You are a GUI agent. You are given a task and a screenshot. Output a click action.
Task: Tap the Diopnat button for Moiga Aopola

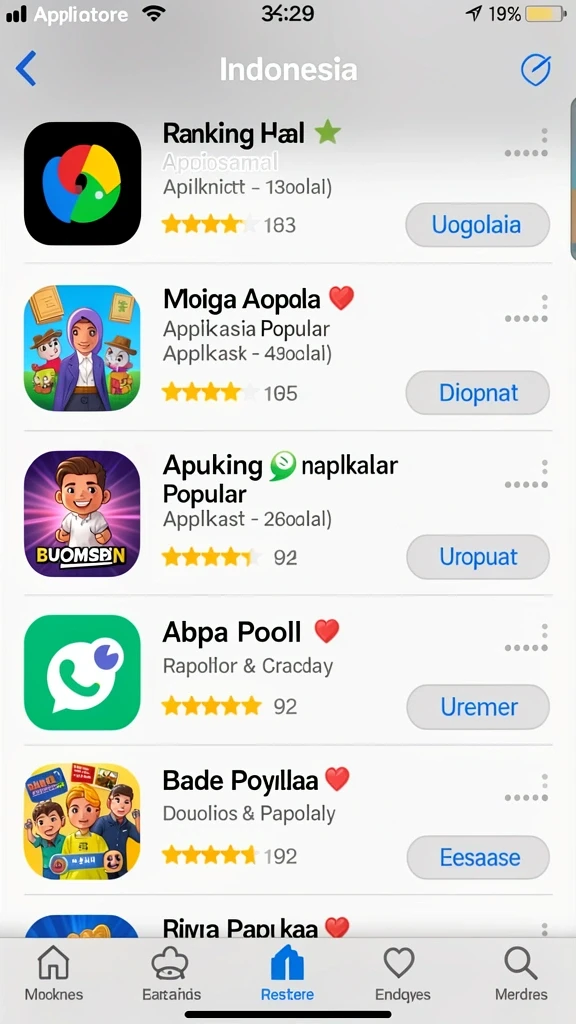[477, 393]
